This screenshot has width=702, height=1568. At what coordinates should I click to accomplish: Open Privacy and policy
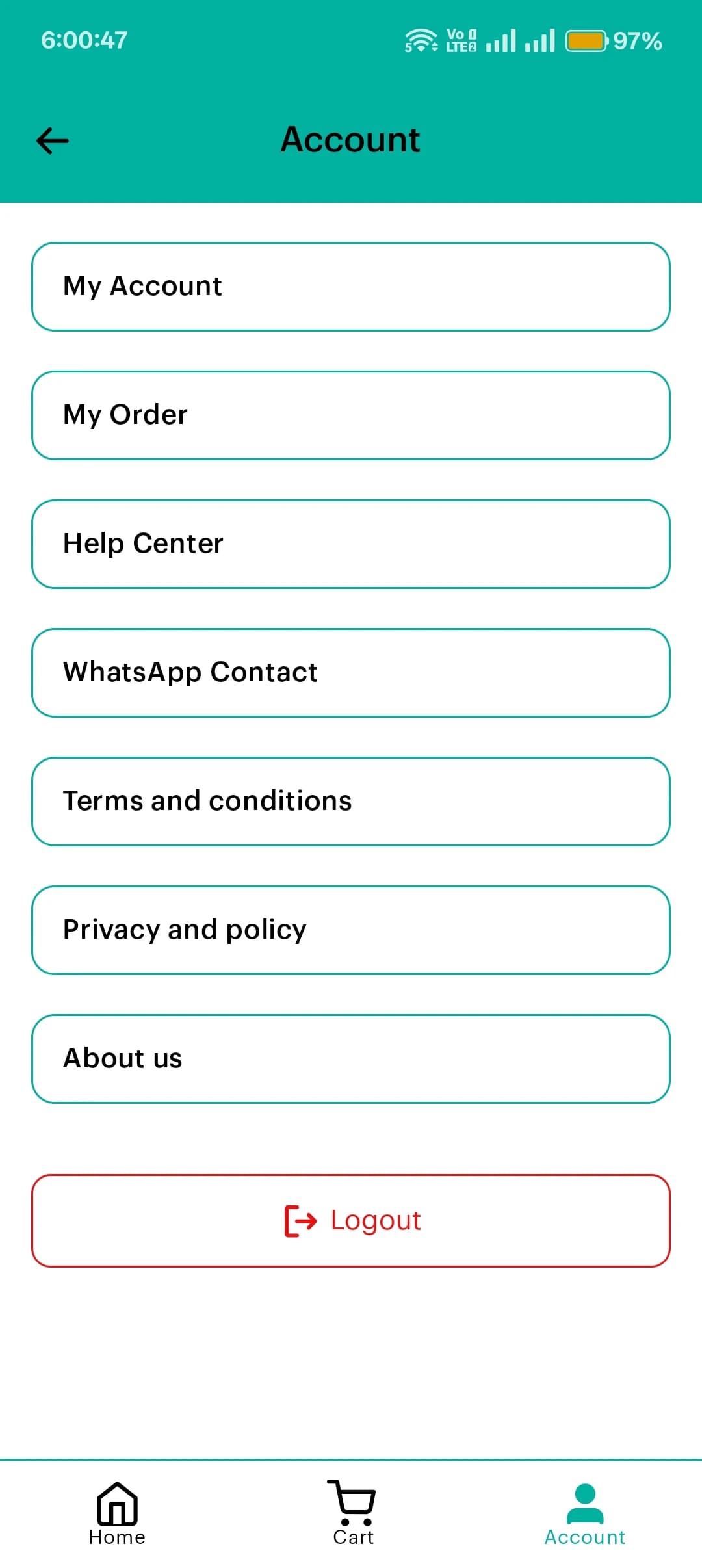click(351, 930)
